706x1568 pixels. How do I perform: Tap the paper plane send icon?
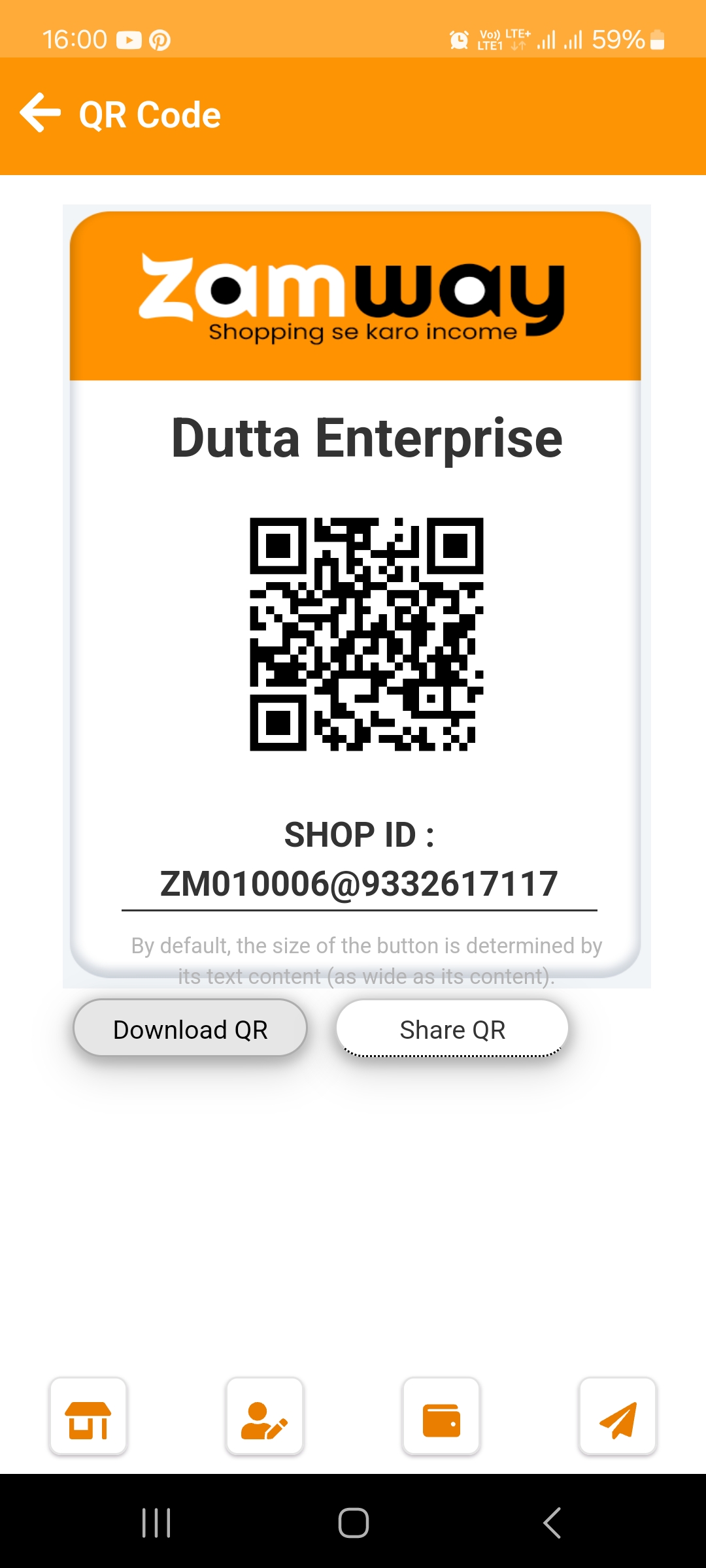(x=618, y=1416)
